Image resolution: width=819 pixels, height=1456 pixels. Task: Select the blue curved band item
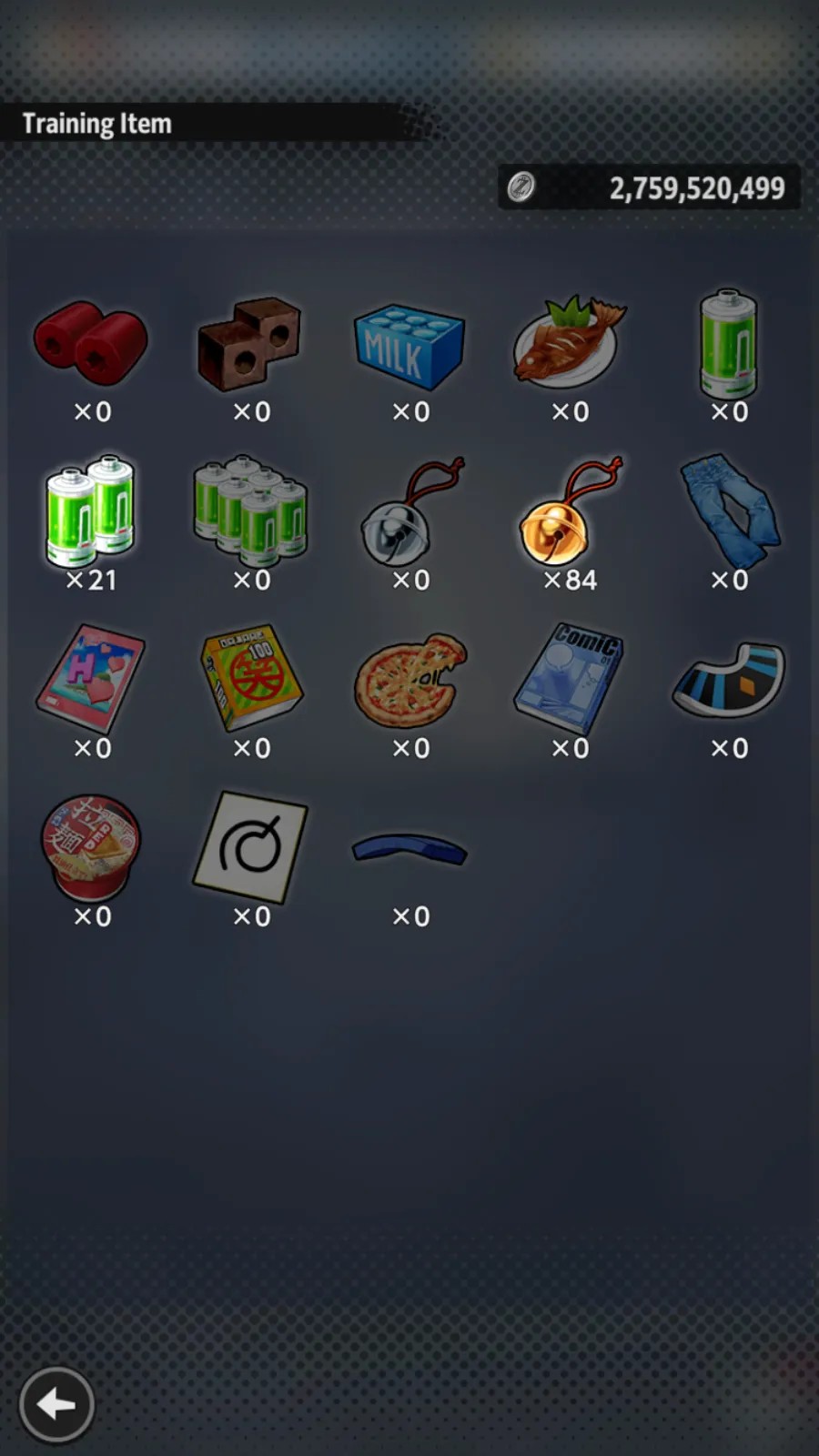point(409,849)
